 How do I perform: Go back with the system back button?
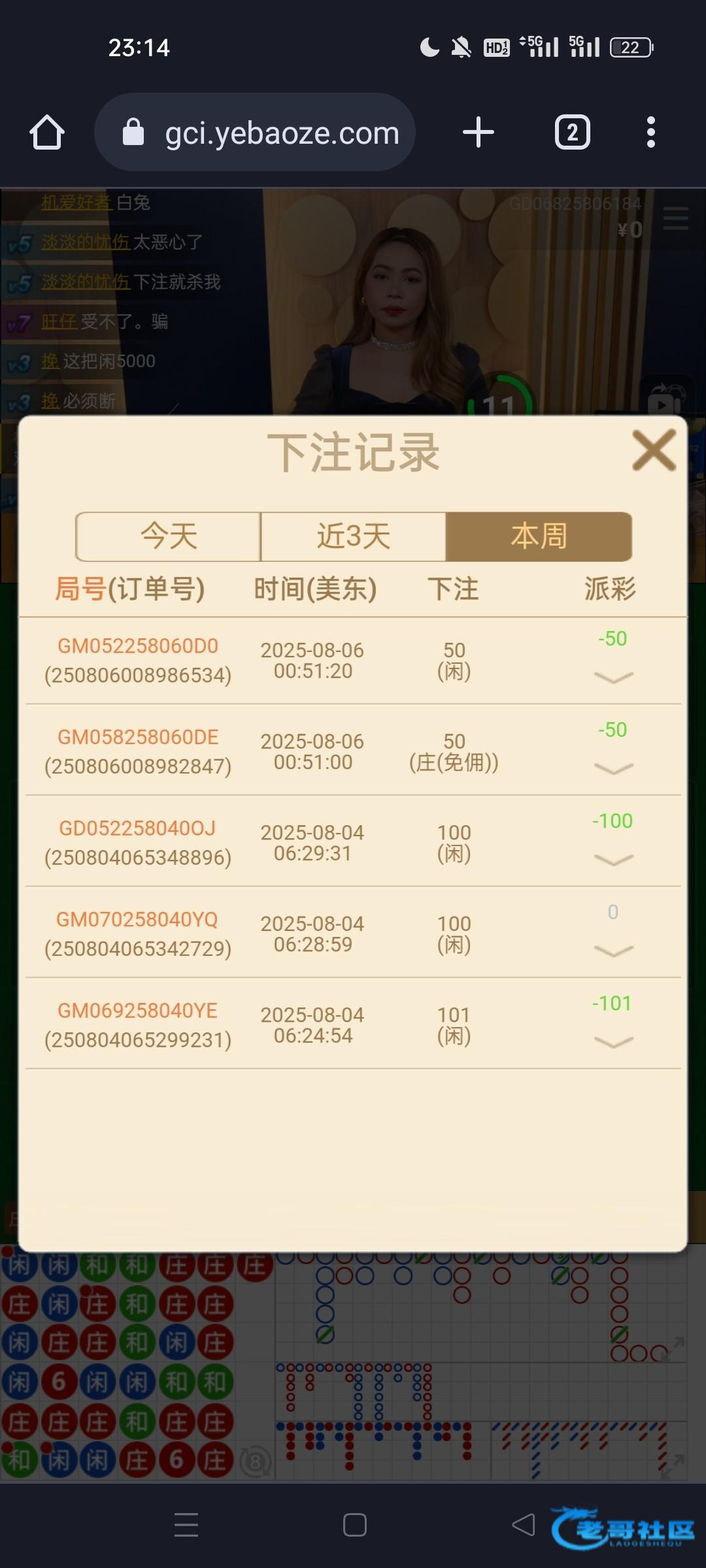pyautogui.click(x=523, y=1525)
